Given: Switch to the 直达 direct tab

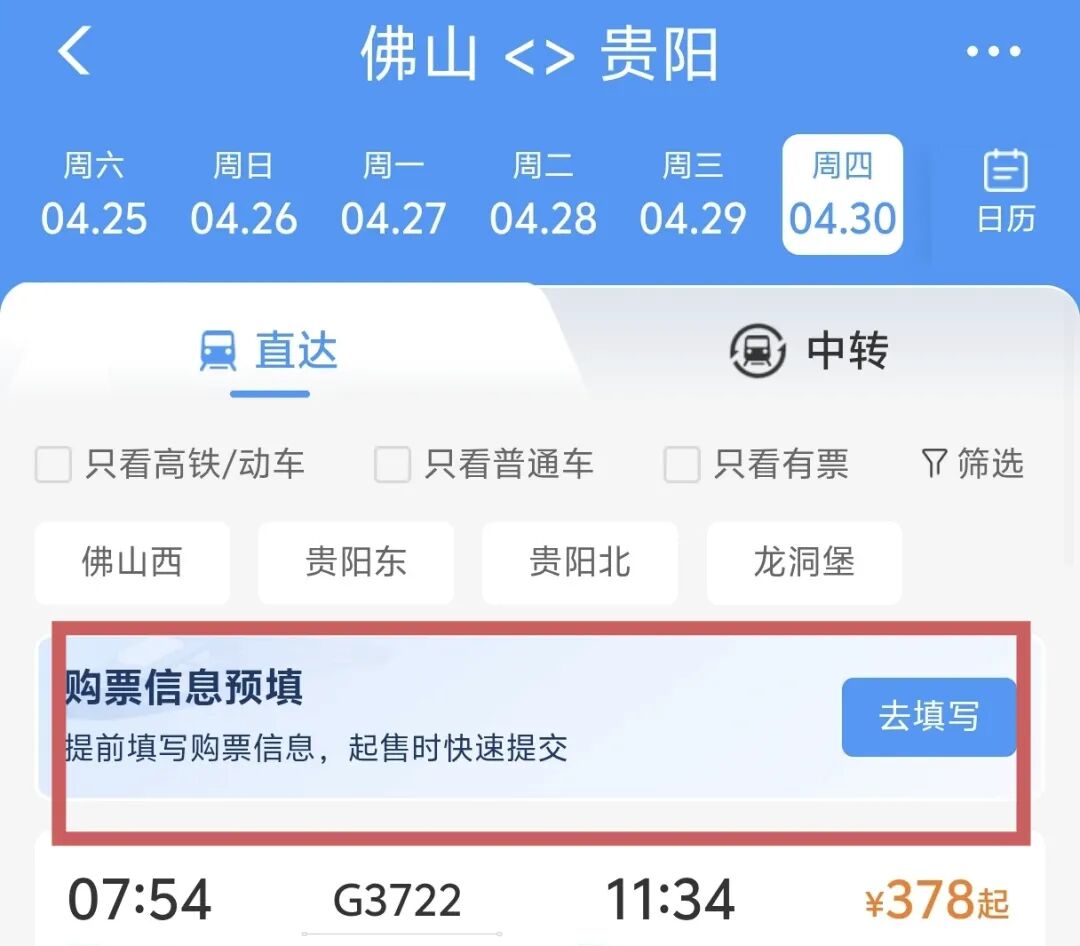Looking at the screenshot, I should click(270, 352).
